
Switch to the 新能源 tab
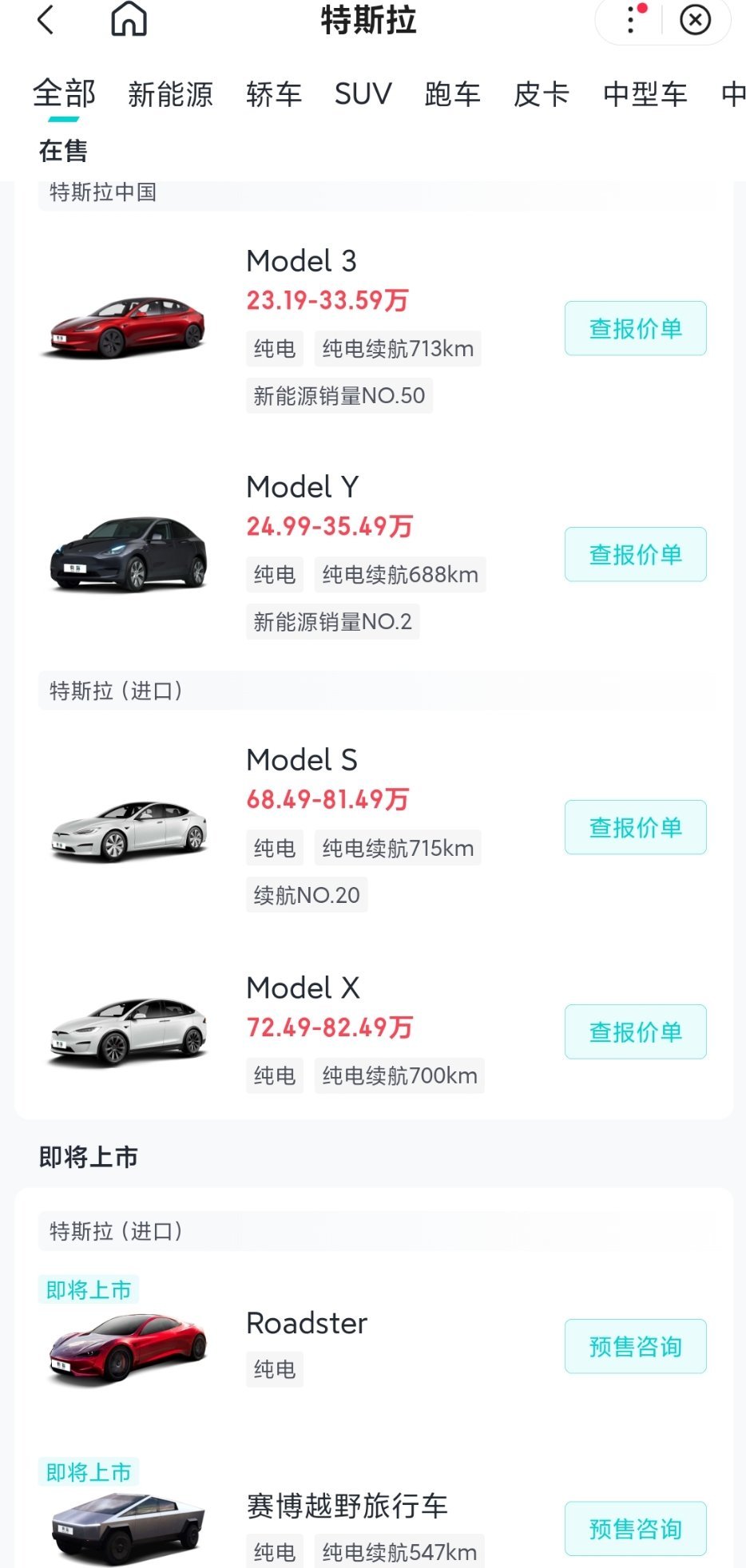coord(170,94)
